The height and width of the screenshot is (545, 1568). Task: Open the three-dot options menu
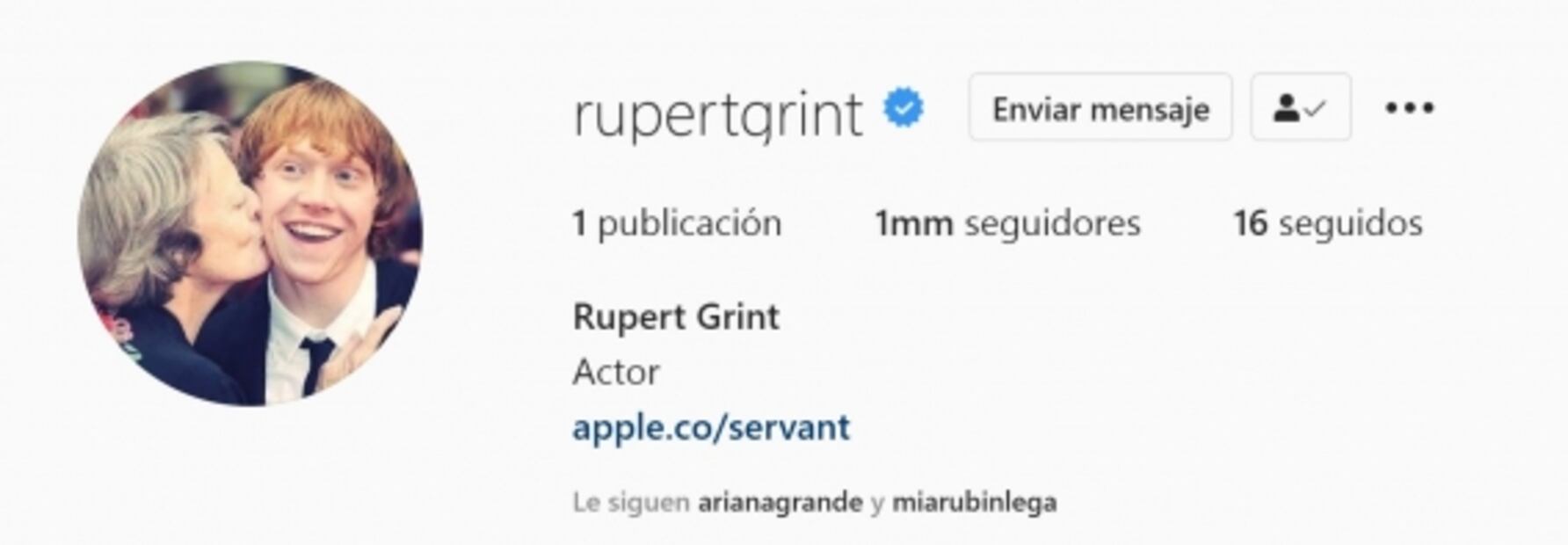[1409, 108]
